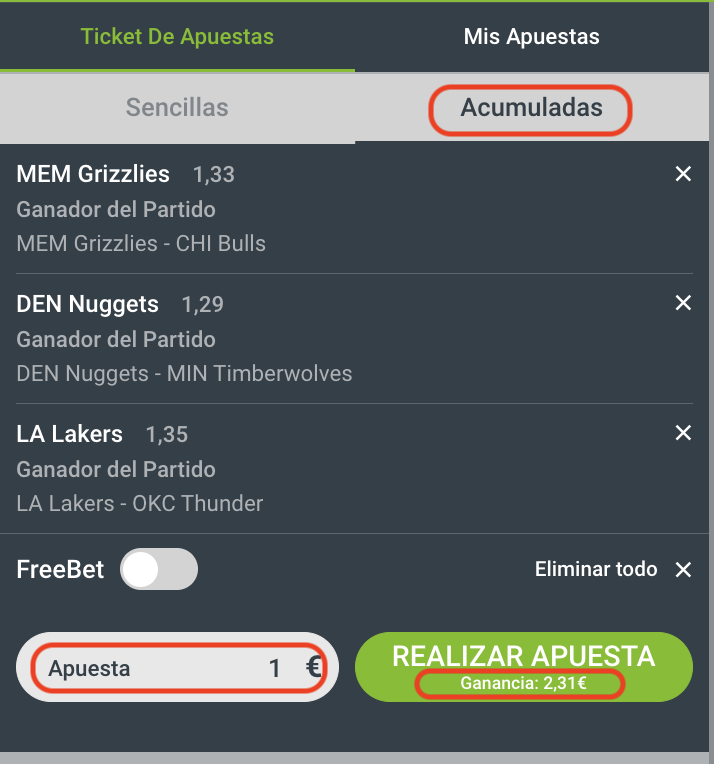Remove the LA Lakers selection
This screenshot has height=764, width=714.
[x=683, y=433]
